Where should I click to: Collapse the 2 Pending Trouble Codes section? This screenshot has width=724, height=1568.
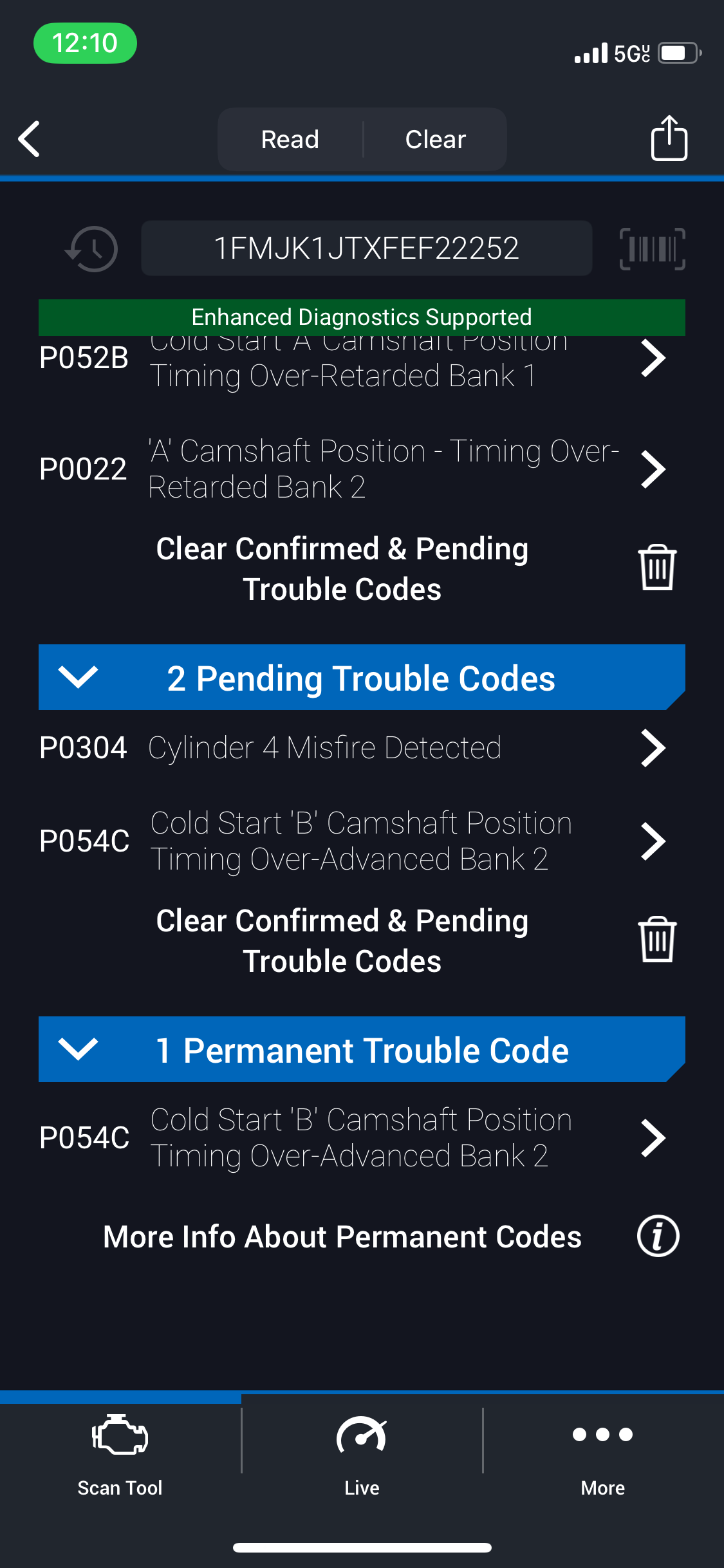(x=362, y=678)
